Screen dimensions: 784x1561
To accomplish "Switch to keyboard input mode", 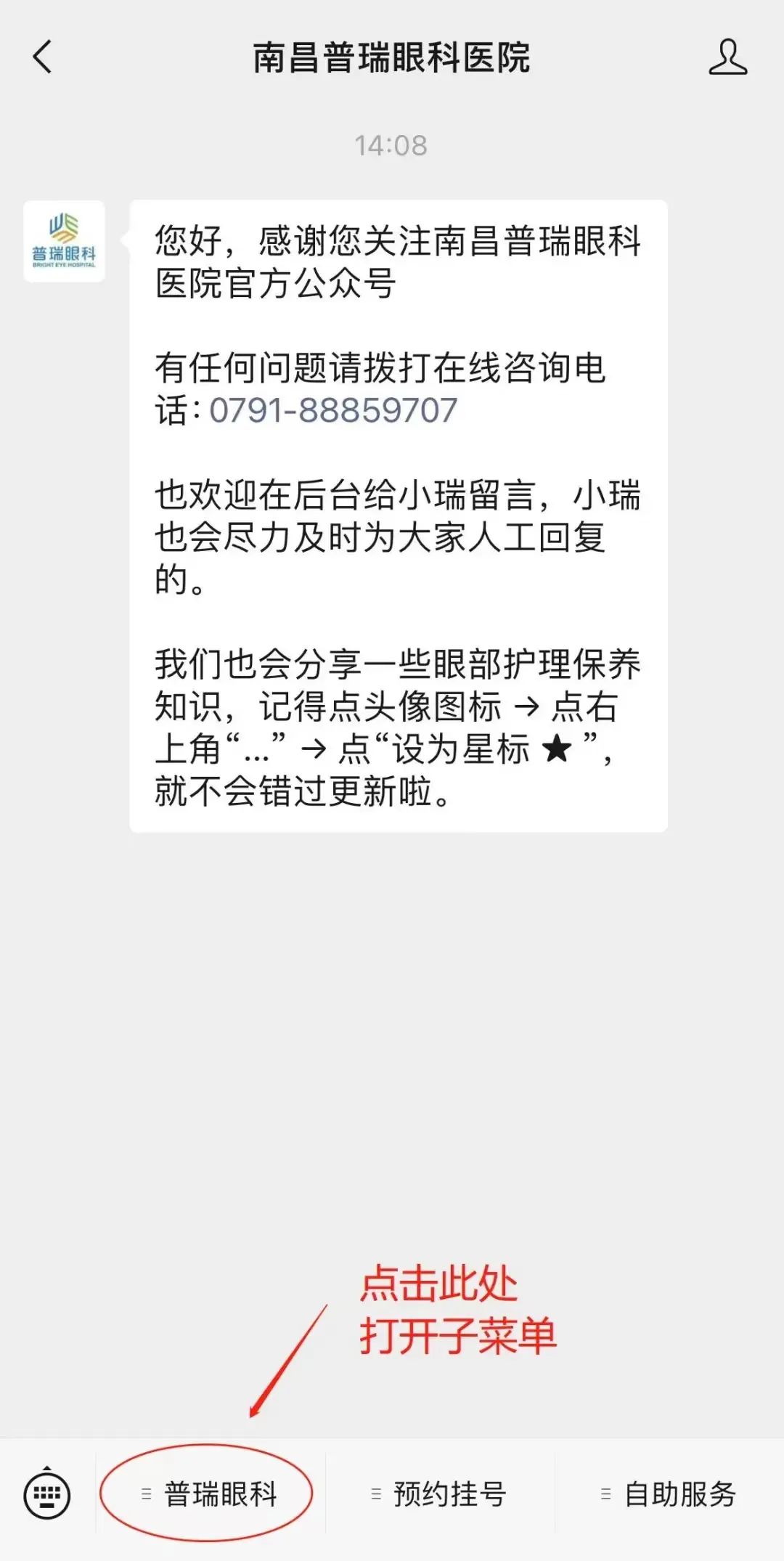I will (47, 1494).
